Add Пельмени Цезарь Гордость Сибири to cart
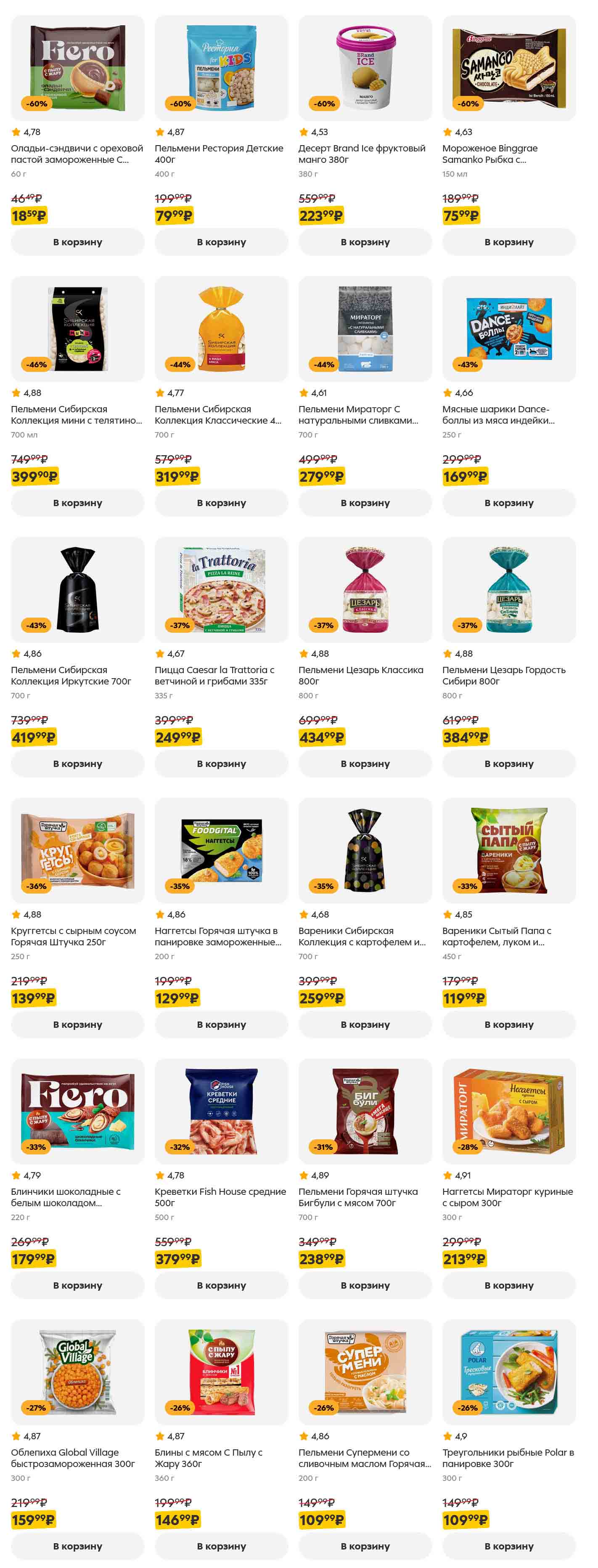This screenshot has width=598, height=1568. click(508, 763)
